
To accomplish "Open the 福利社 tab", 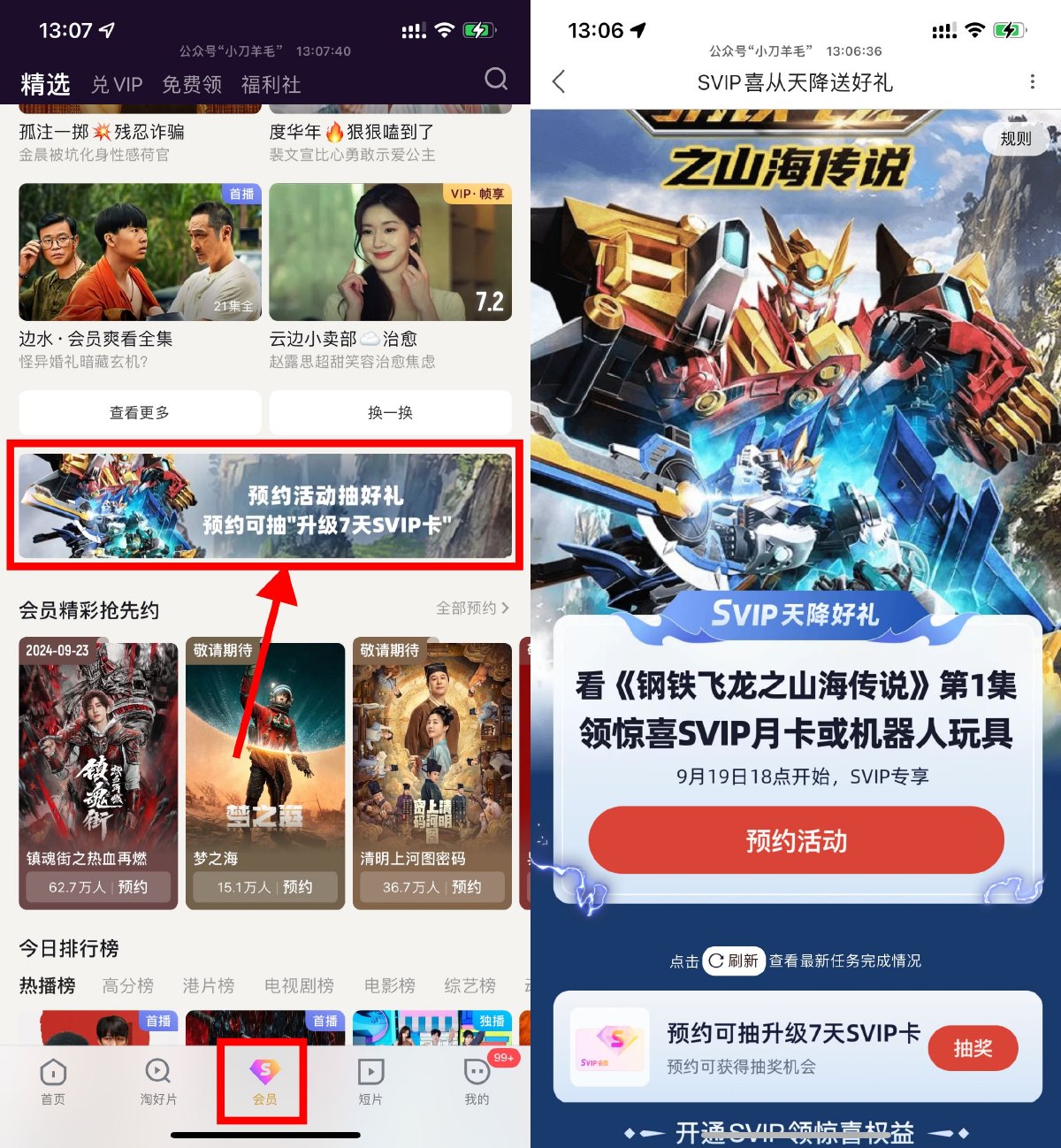I will click(271, 85).
